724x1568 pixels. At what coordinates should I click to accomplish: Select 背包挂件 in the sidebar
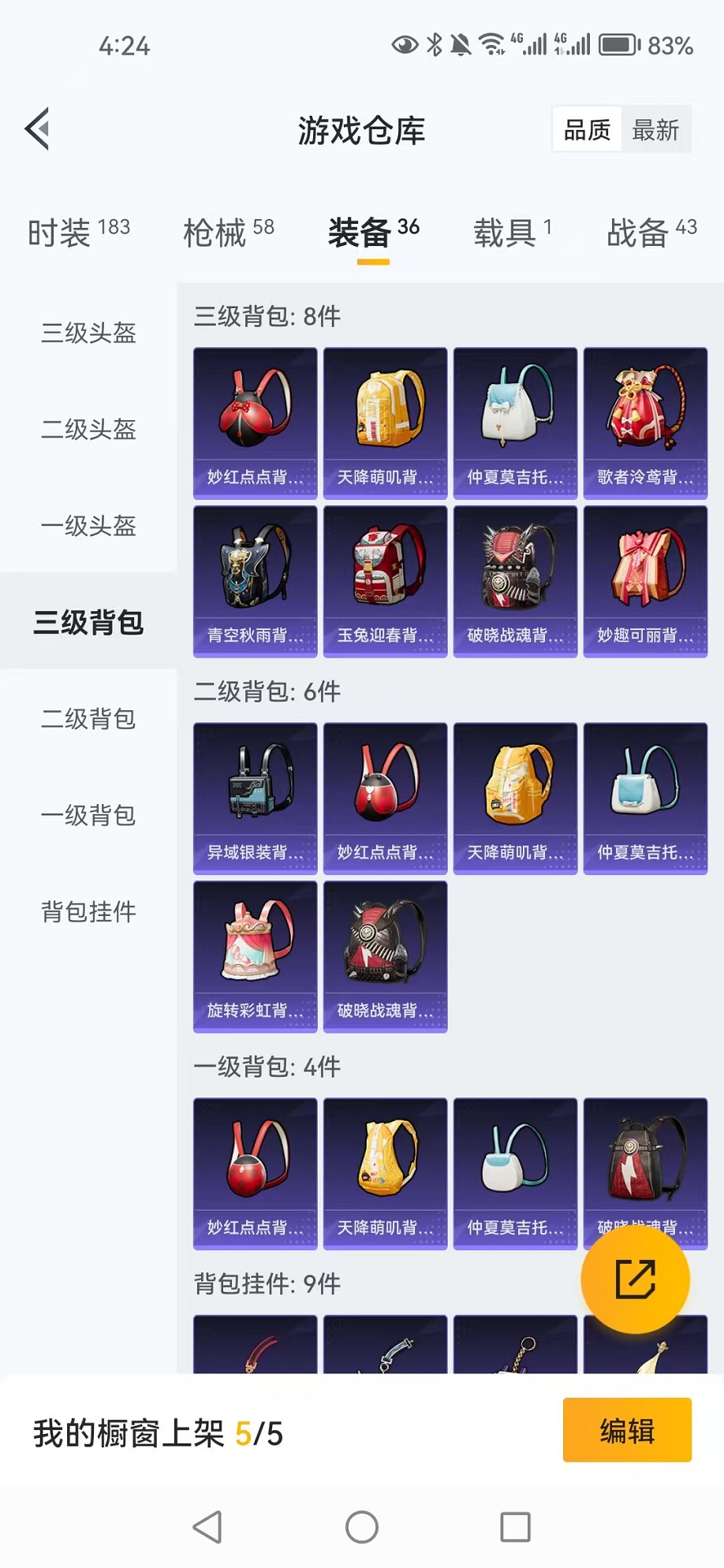[x=88, y=912]
